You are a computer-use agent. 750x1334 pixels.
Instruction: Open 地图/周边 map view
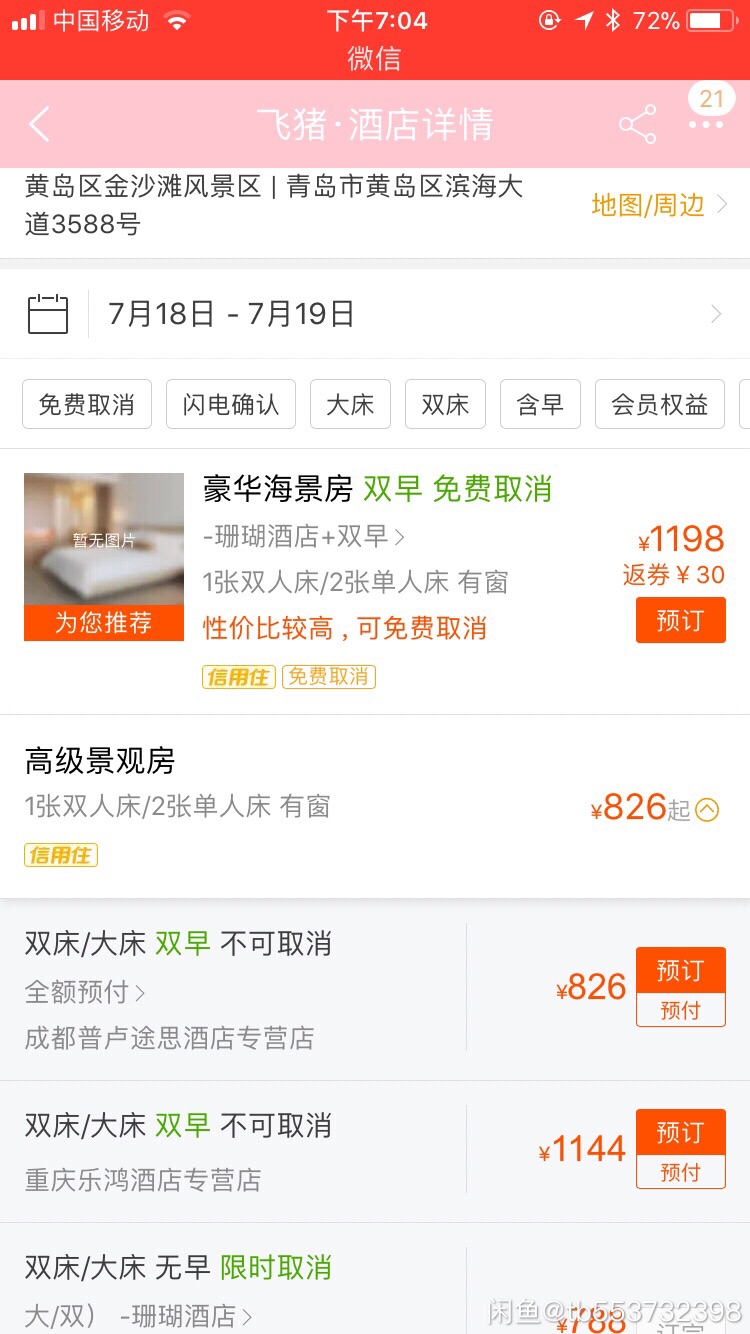point(659,205)
